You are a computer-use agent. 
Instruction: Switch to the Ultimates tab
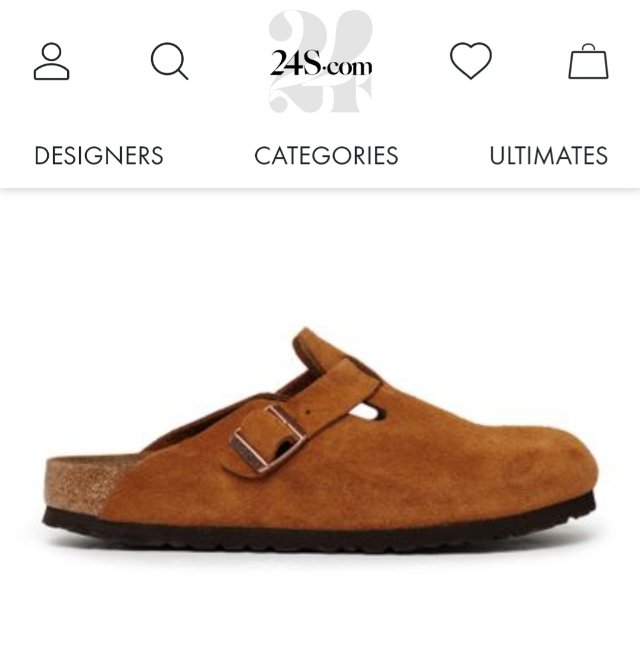coord(548,156)
